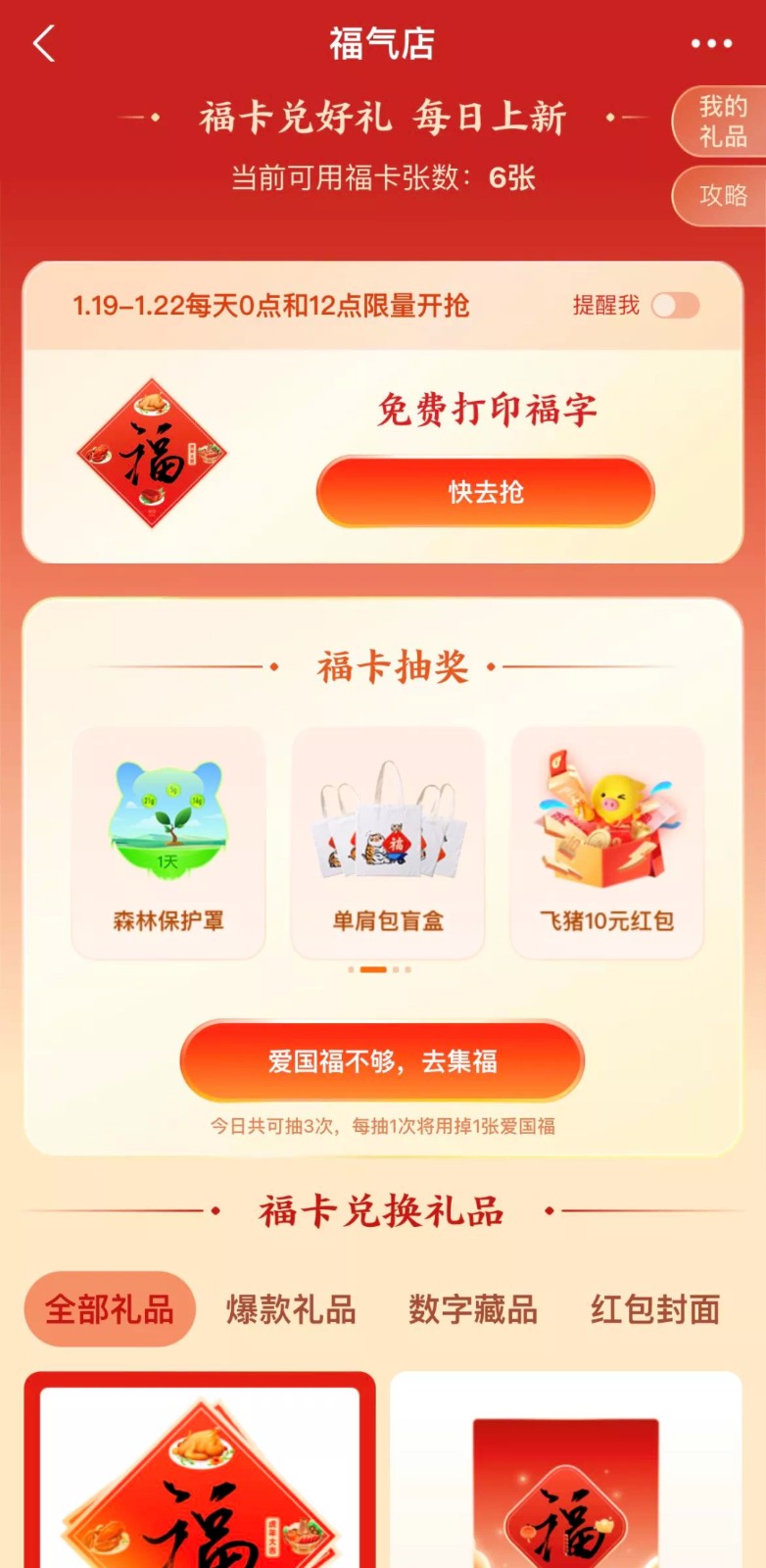Open the red envelope cover gift card

tap(566, 1470)
